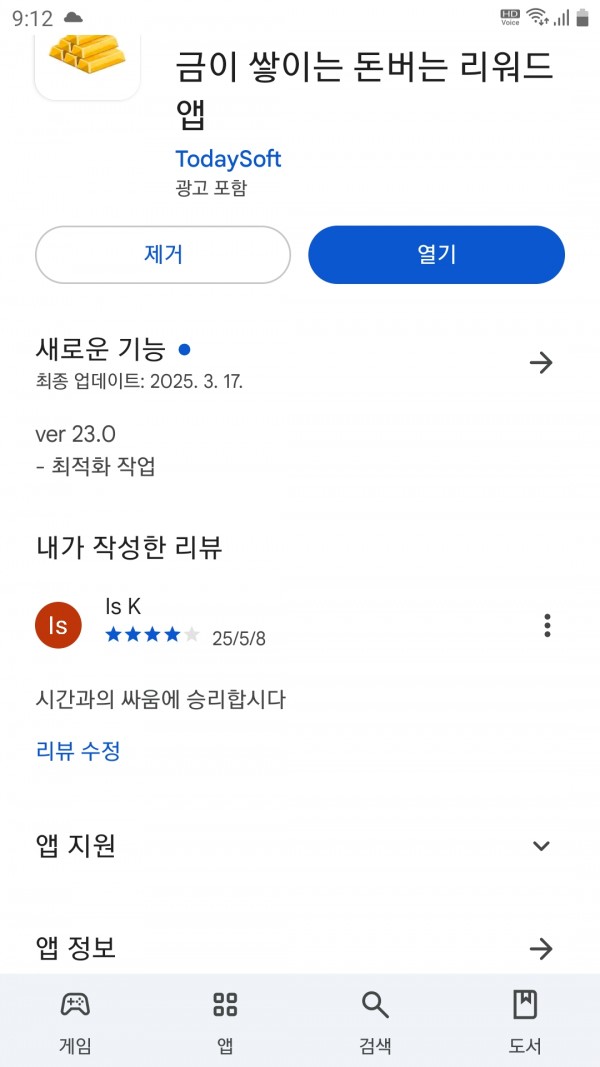Open TodaySoft developer page
This screenshot has width=600, height=1067.
pyautogui.click(x=228, y=159)
